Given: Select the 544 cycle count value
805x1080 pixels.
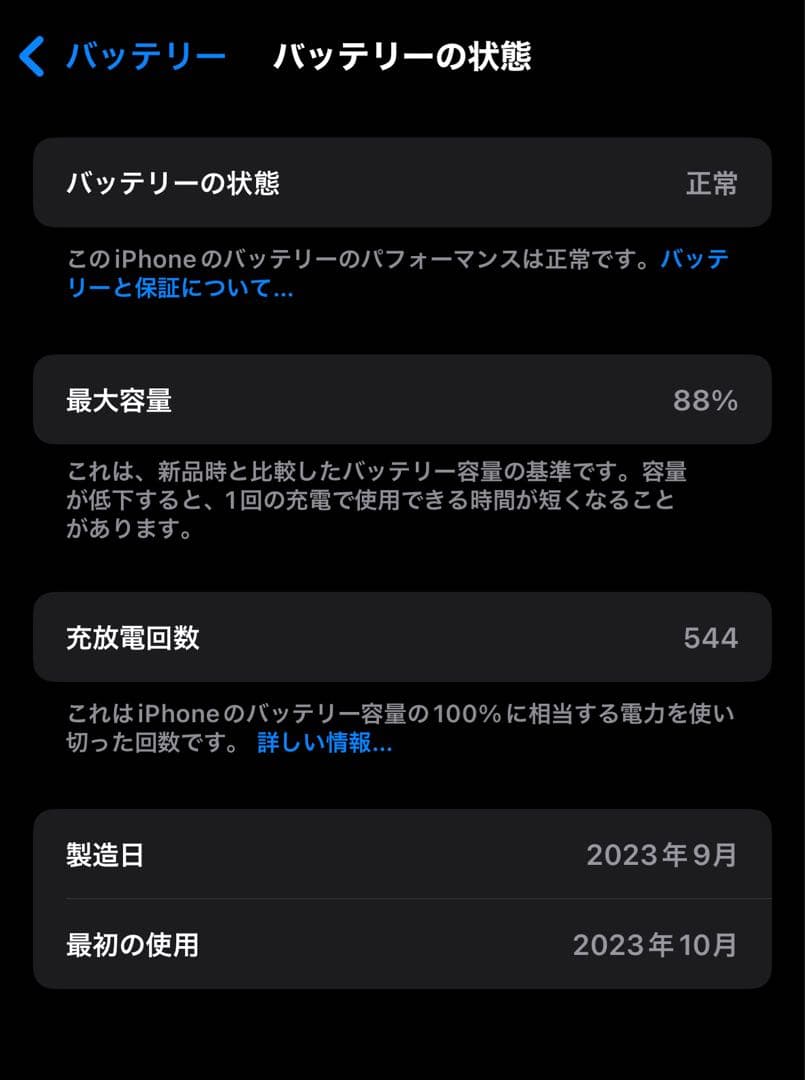Looking at the screenshot, I should point(714,638).
